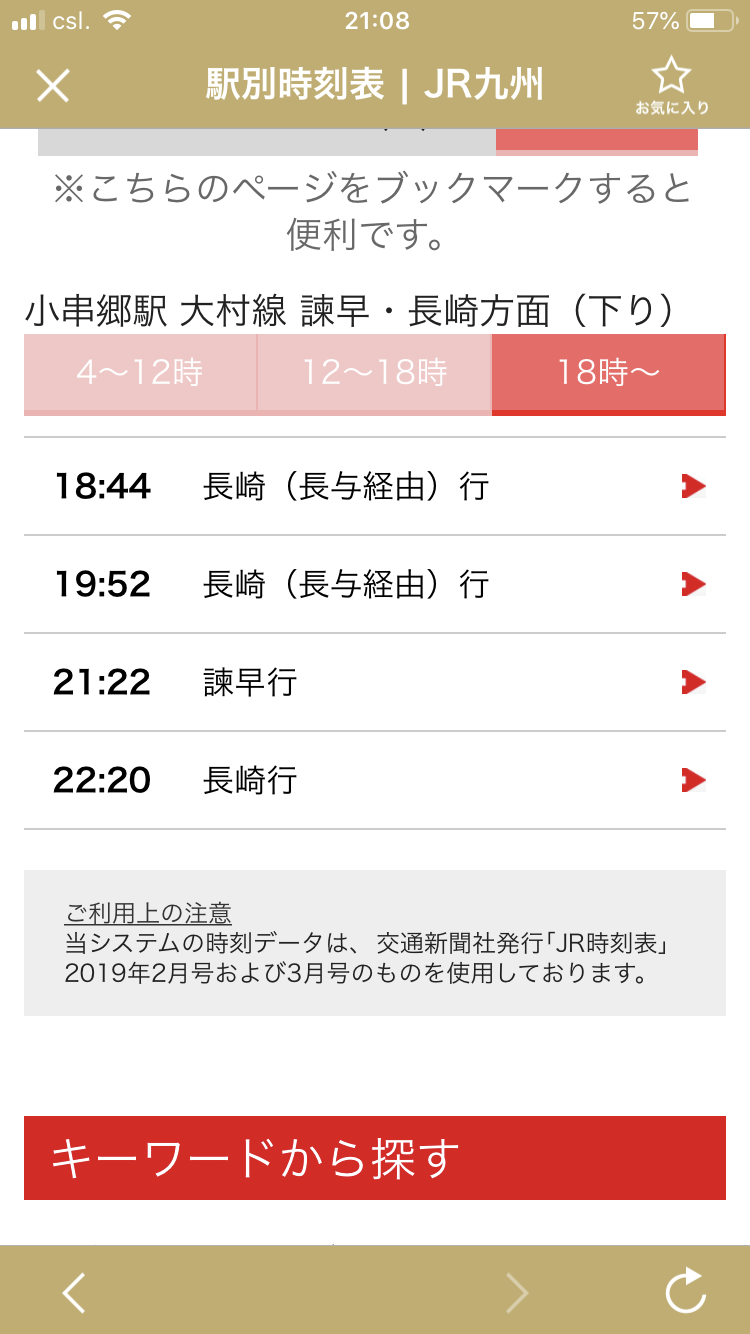
Task: Open the 19:52 train to 長崎
Action: point(375,585)
